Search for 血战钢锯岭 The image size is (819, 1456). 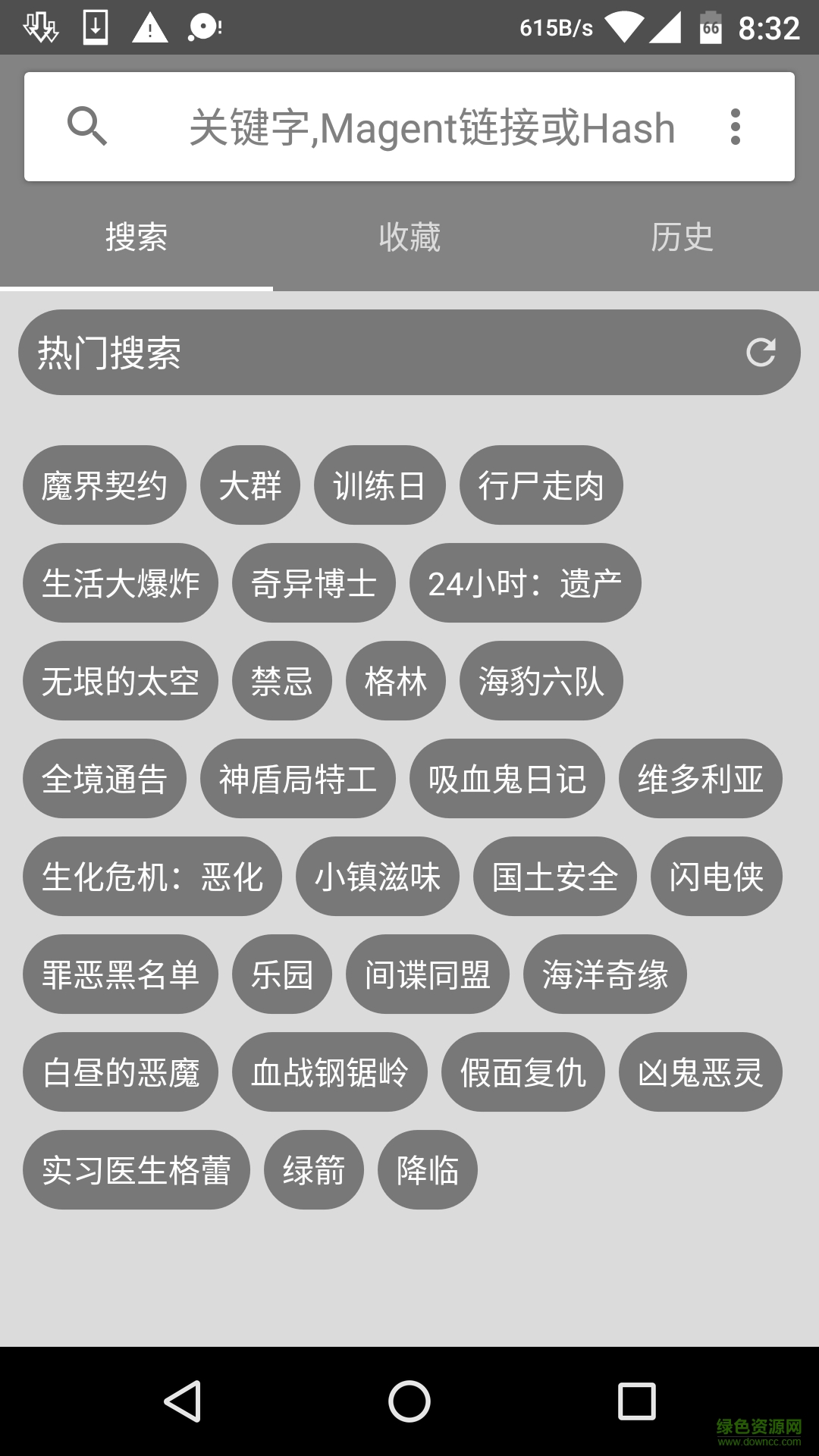click(330, 1072)
